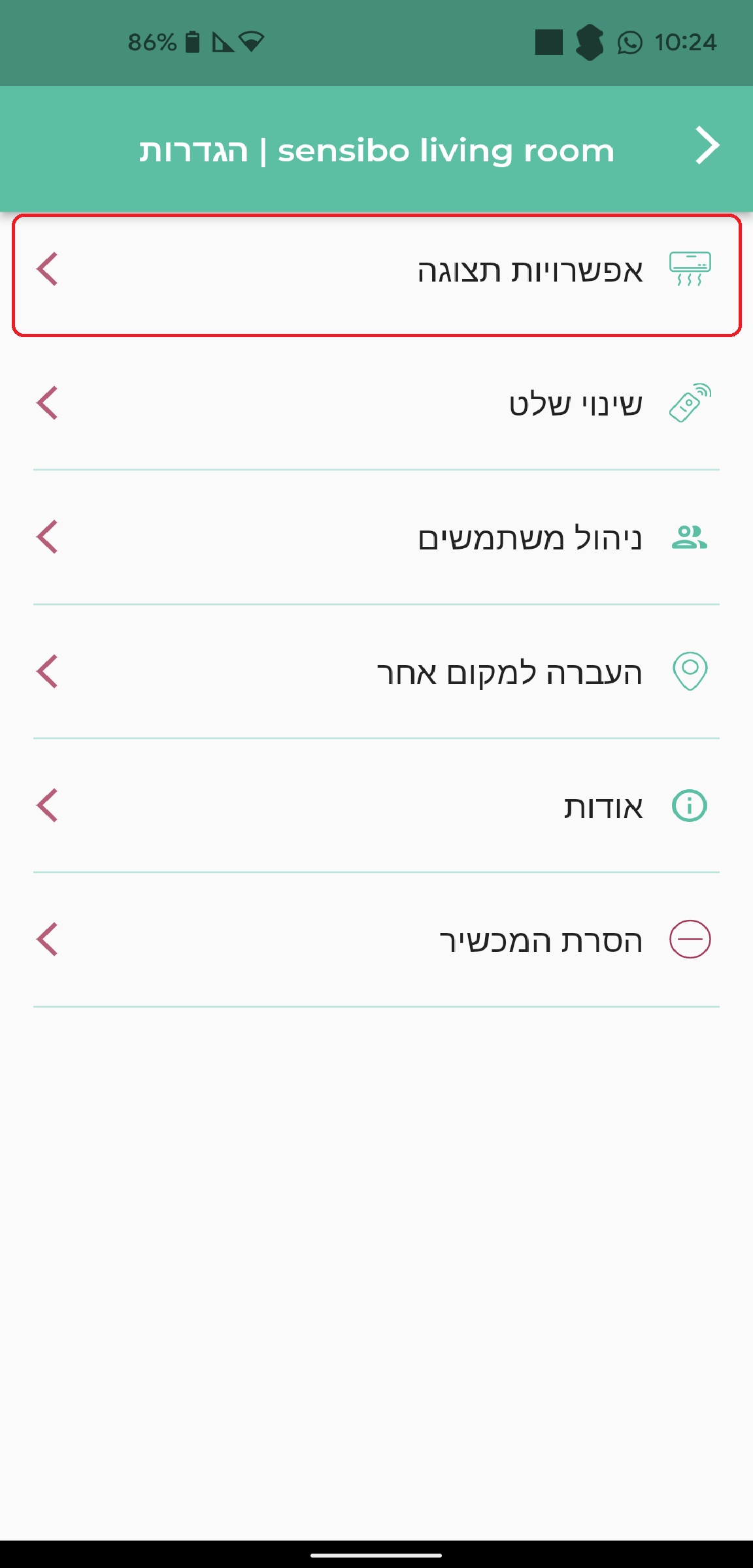Image resolution: width=753 pixels, height=1568 pixels.
Task: Open שינוי שלט remote change row
Action: [376, 403]
